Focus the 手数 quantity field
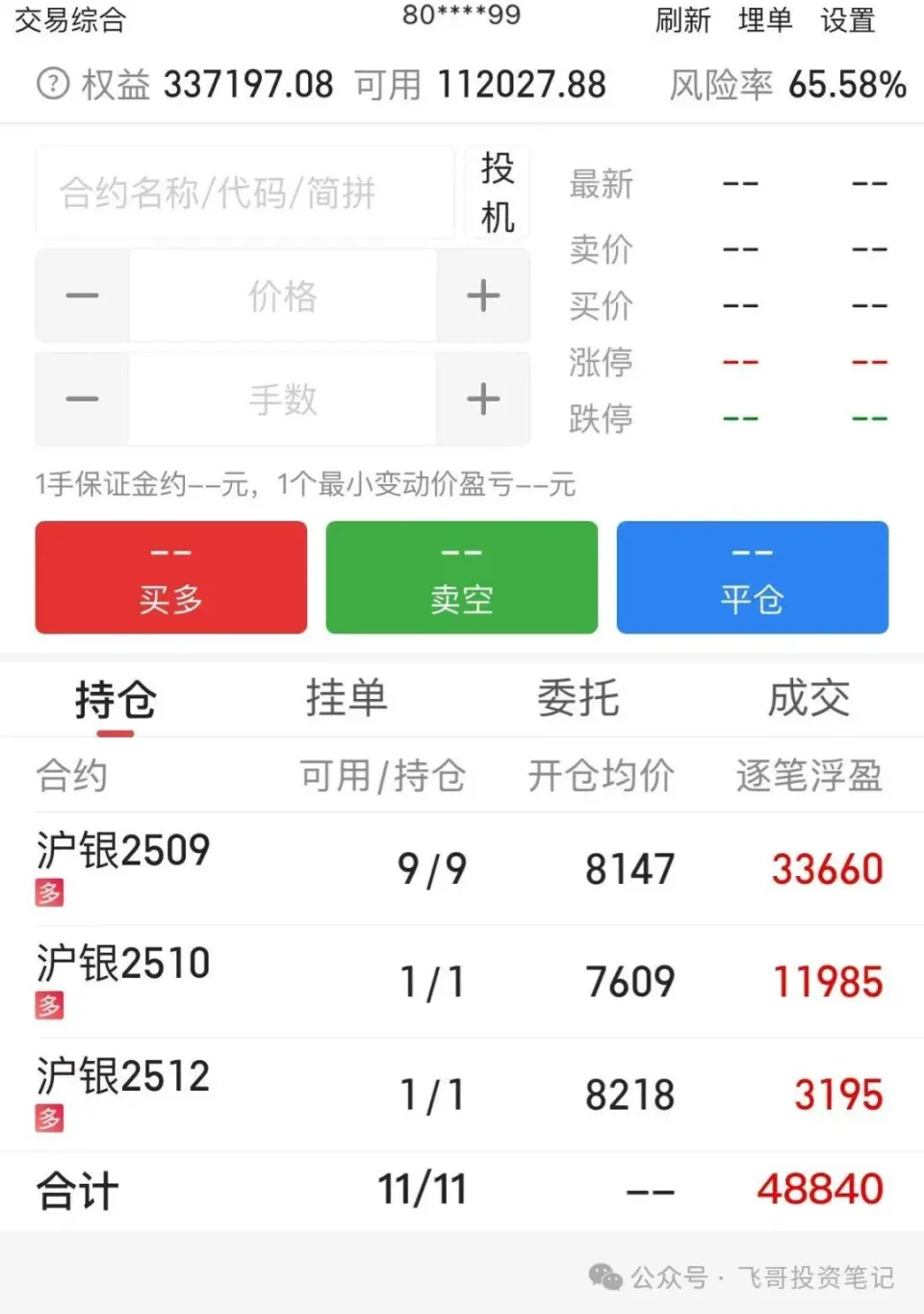 (283, 399)
